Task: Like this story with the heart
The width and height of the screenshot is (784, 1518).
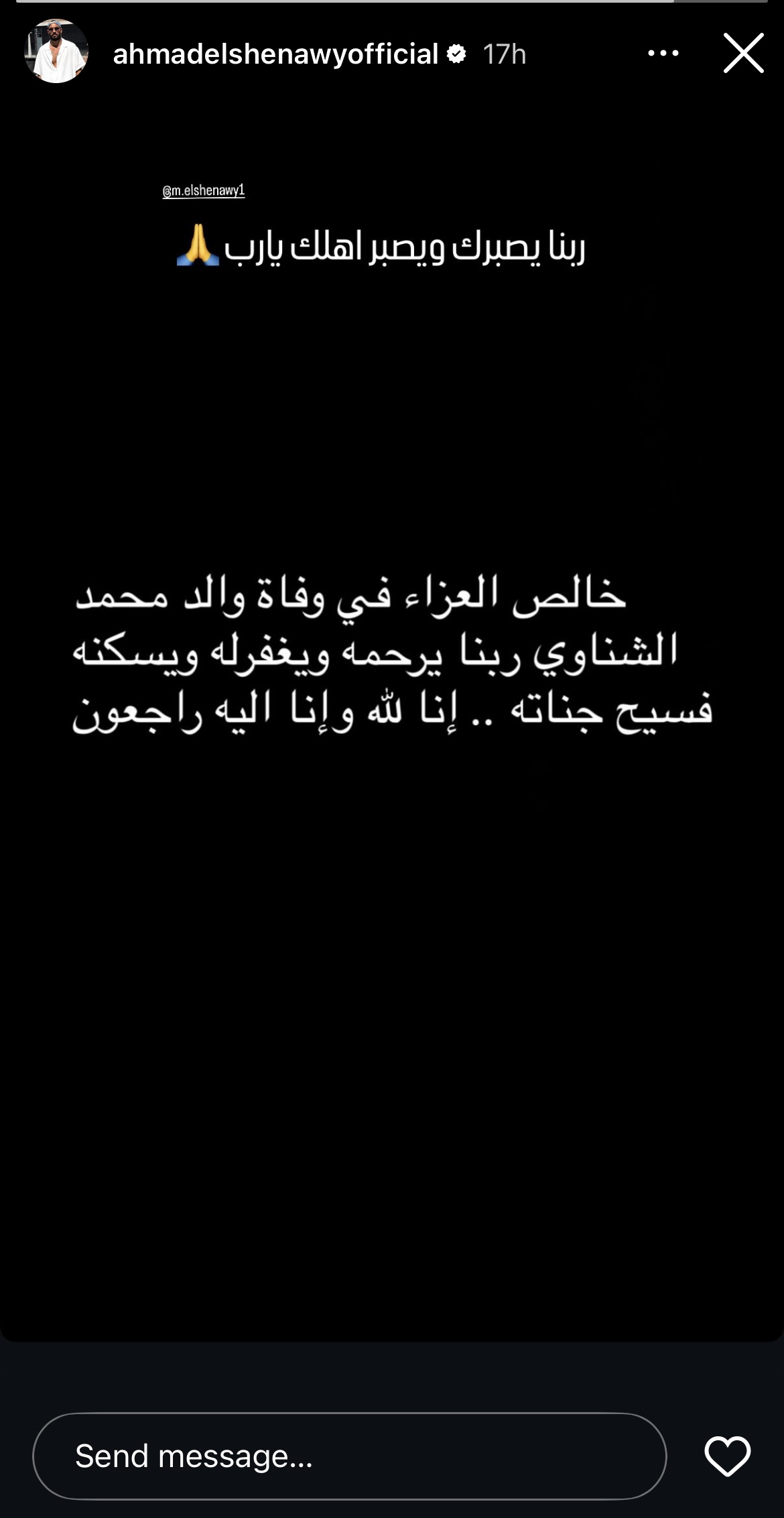Action: pyautogui.click(x=727, y=1456)
